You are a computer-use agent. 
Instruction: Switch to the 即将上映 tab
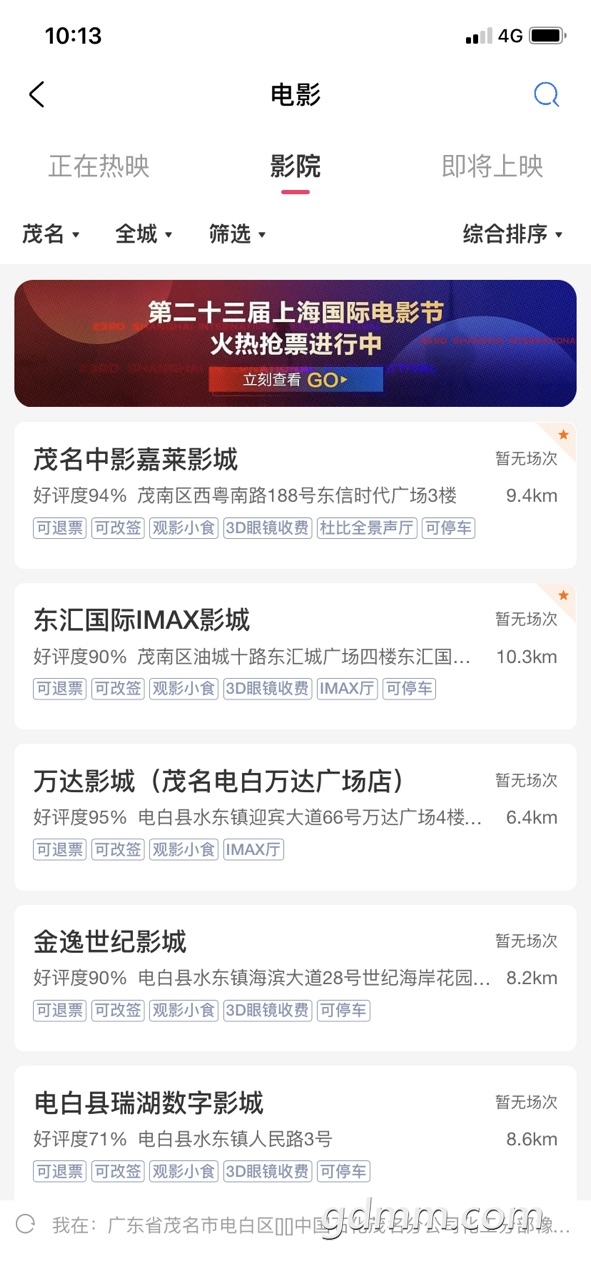coord(492,166)
